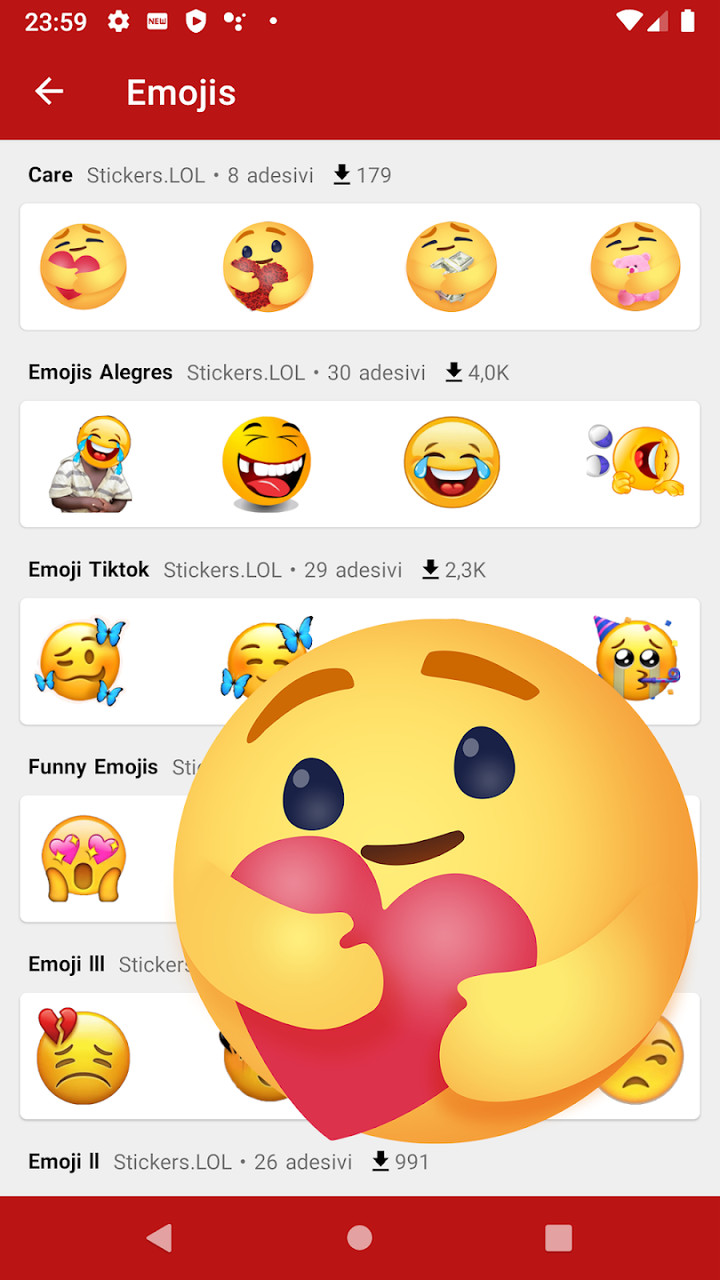Select the broken-heart sad emoji in Emoji lll

(84, 1055)
